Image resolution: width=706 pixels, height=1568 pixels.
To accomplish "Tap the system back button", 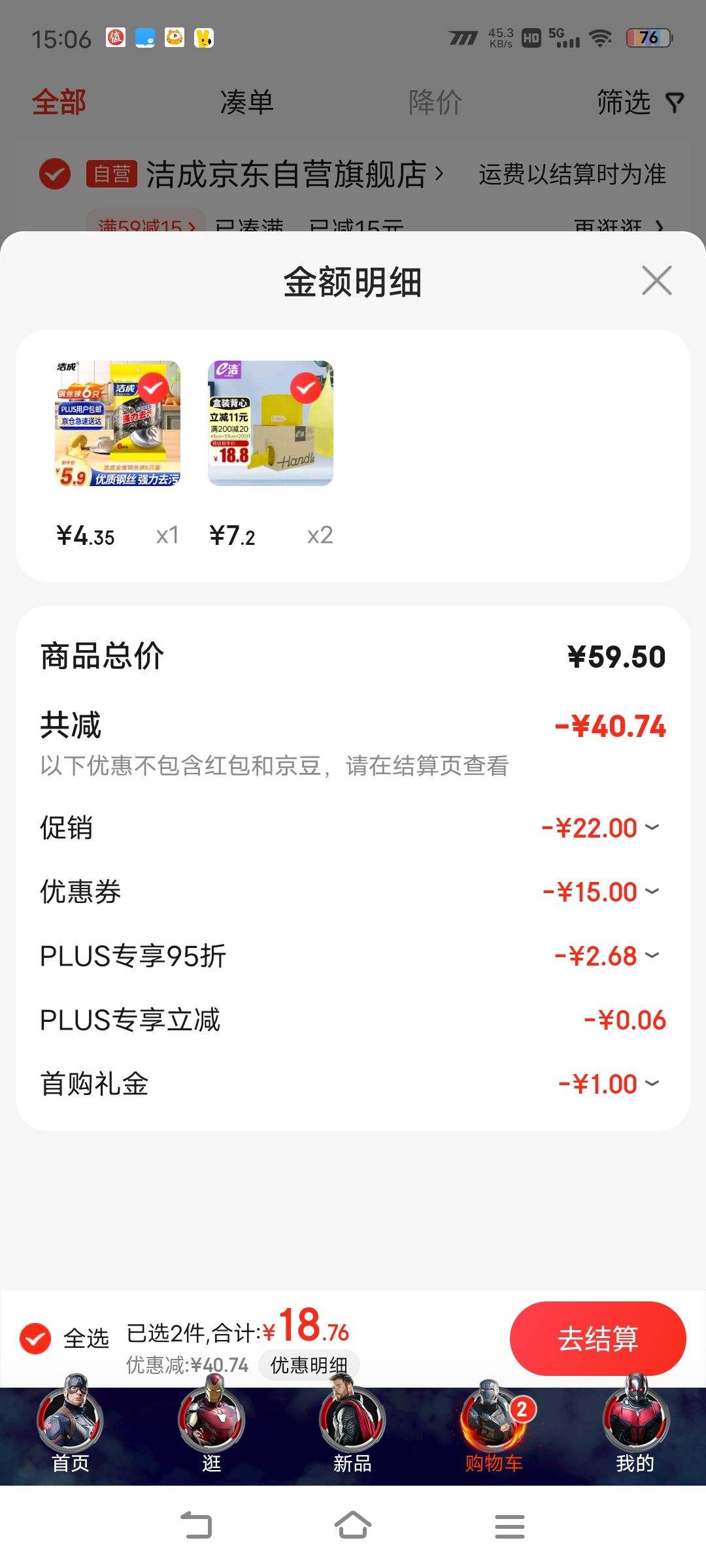I will click(196, 1526).
